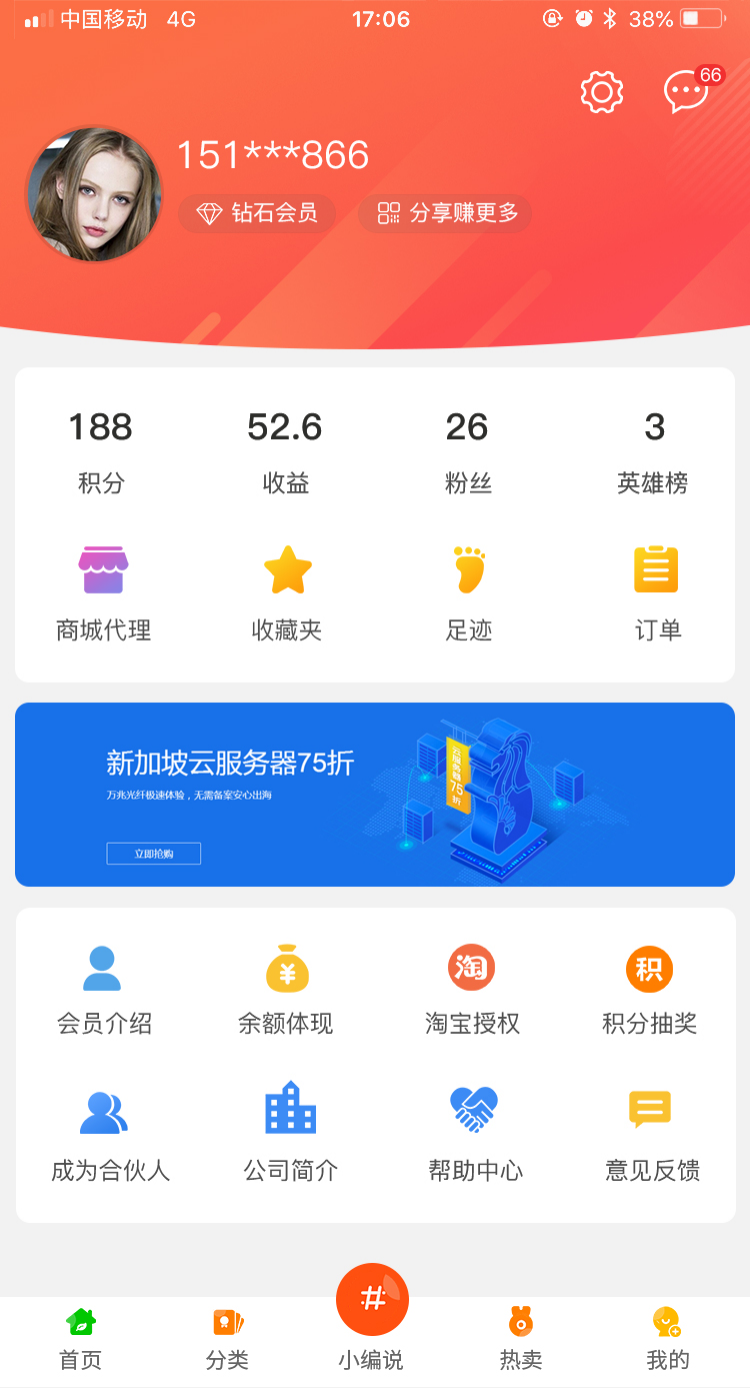View the 钻石会员 membership badge
The height and width of the screenshot is (1388, 750).
(x=257, y=213)
